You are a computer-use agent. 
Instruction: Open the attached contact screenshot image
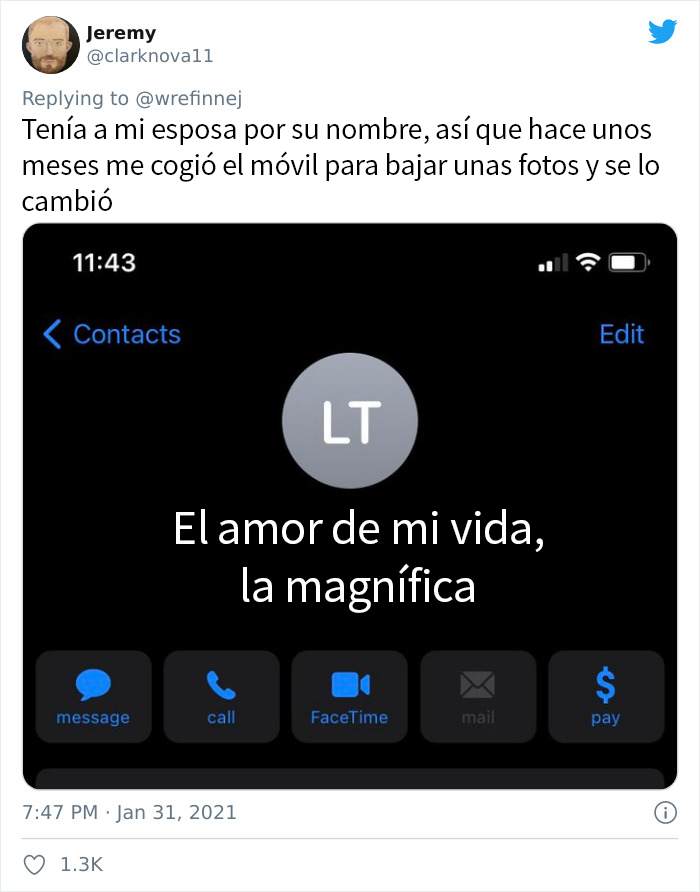coord(350,505)
